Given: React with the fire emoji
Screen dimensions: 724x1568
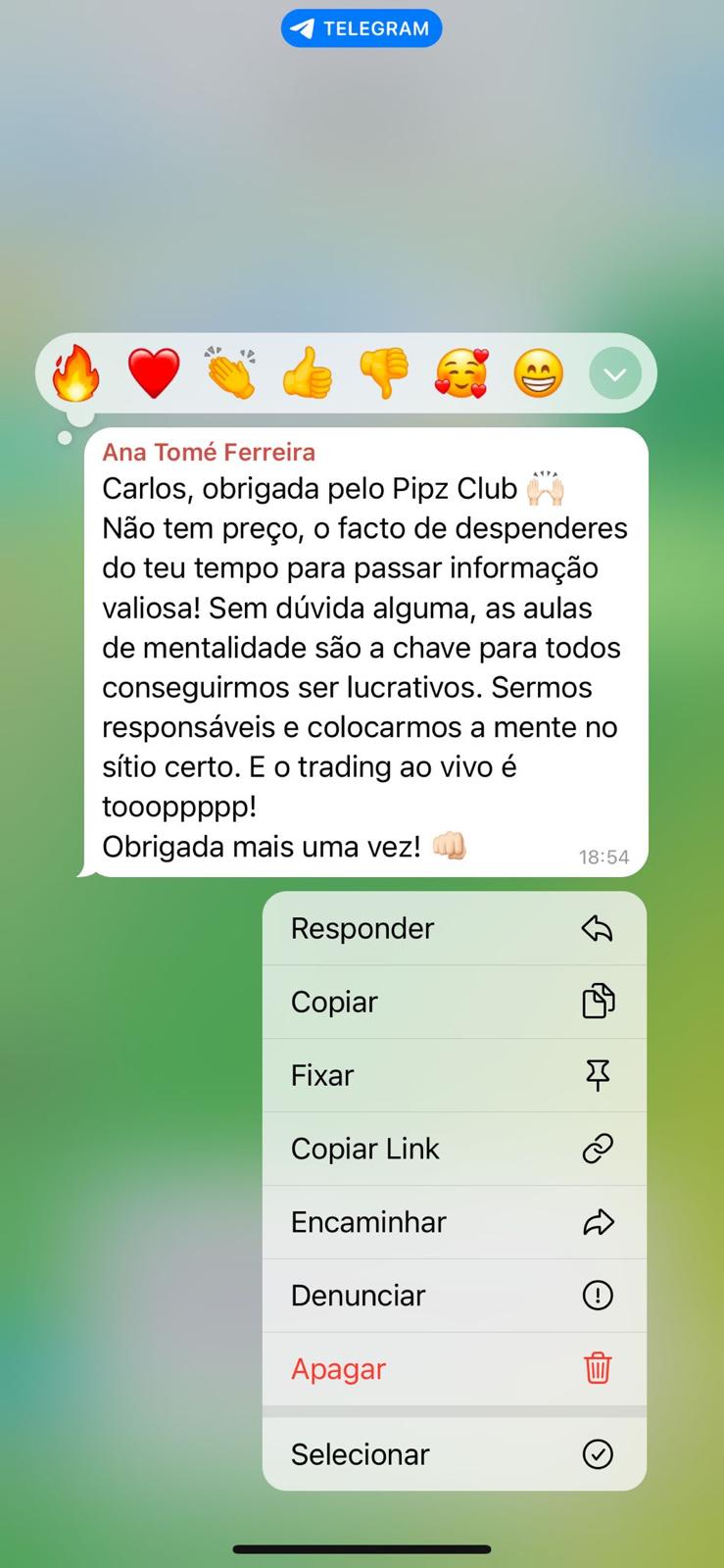Looking at the screenshot, I should 76,373.
